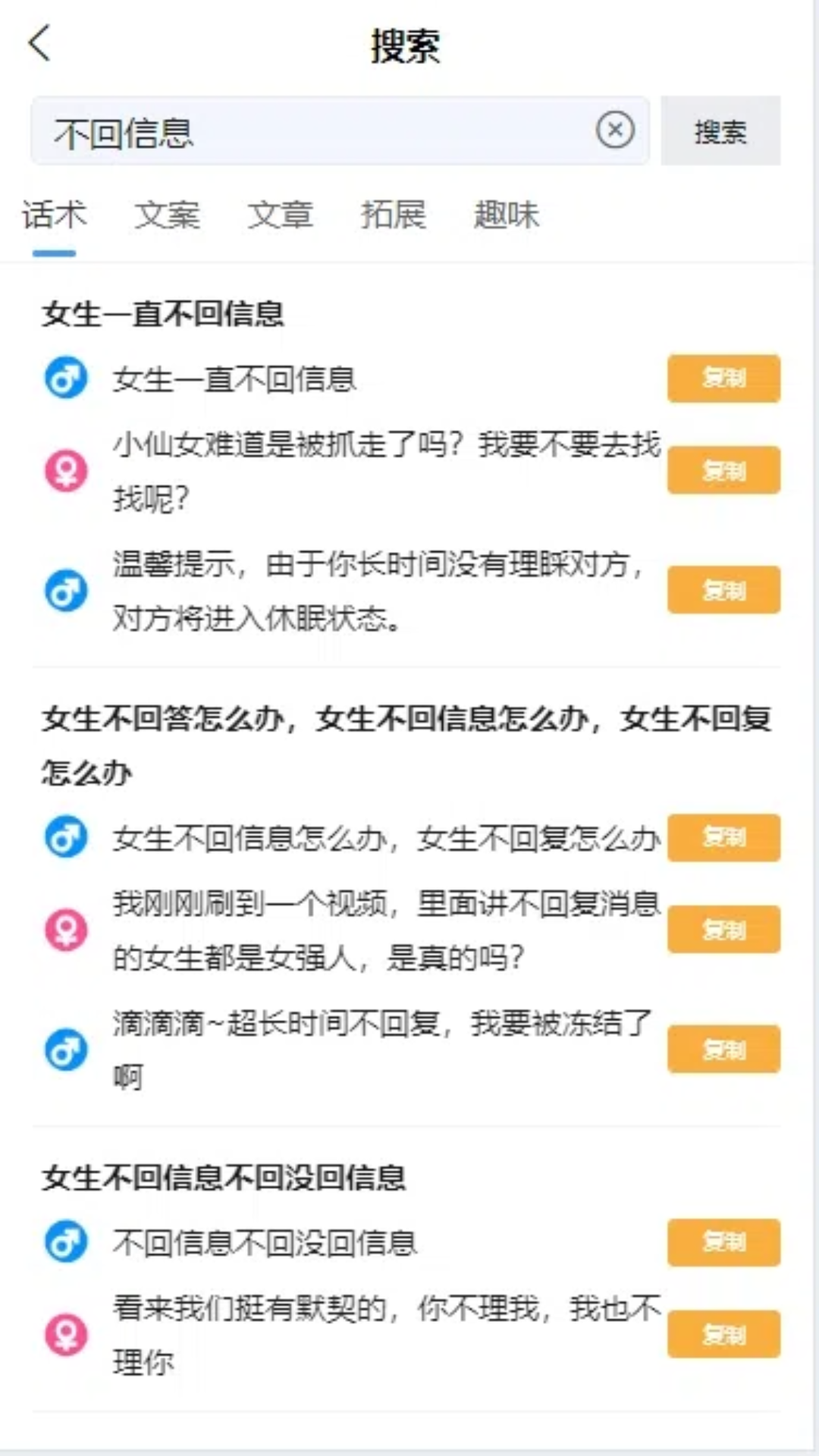Copy the 不回信息不回没回信息 script

tap(723, 1243)
